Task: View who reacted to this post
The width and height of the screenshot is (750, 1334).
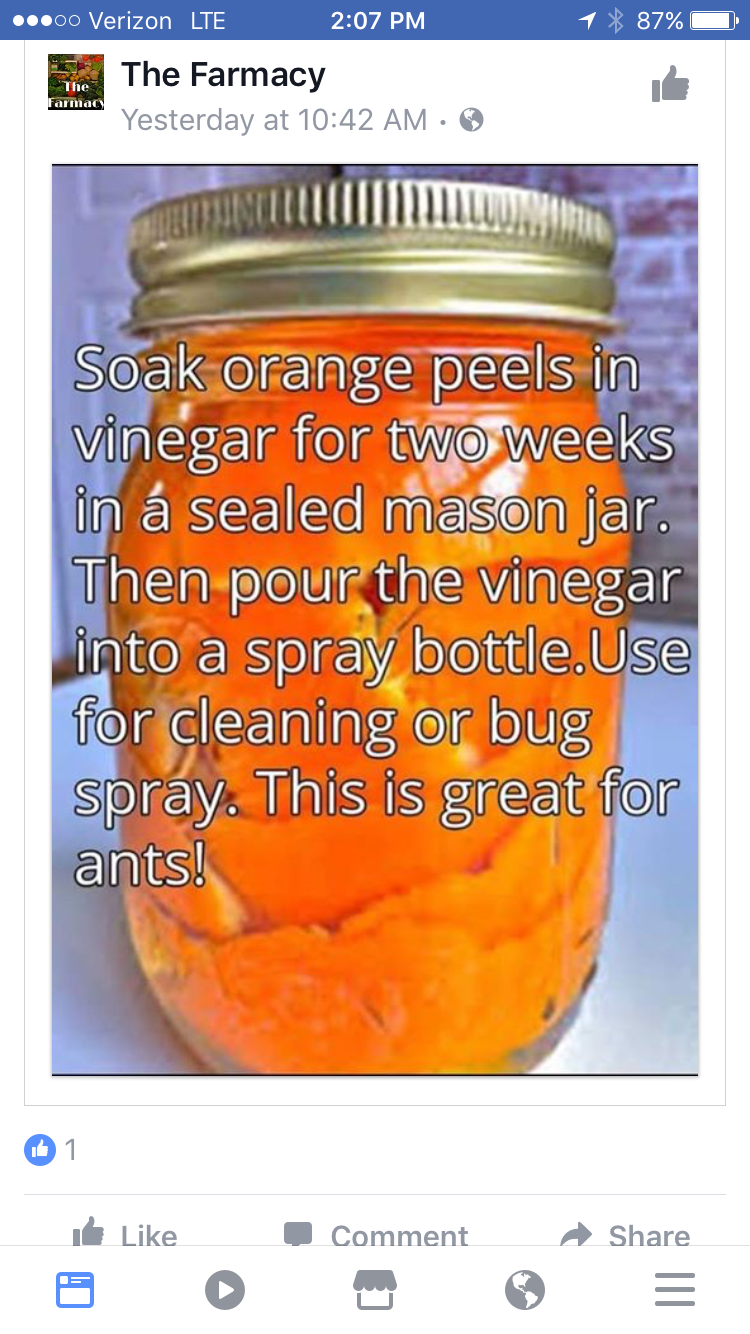Action: 50,1150
